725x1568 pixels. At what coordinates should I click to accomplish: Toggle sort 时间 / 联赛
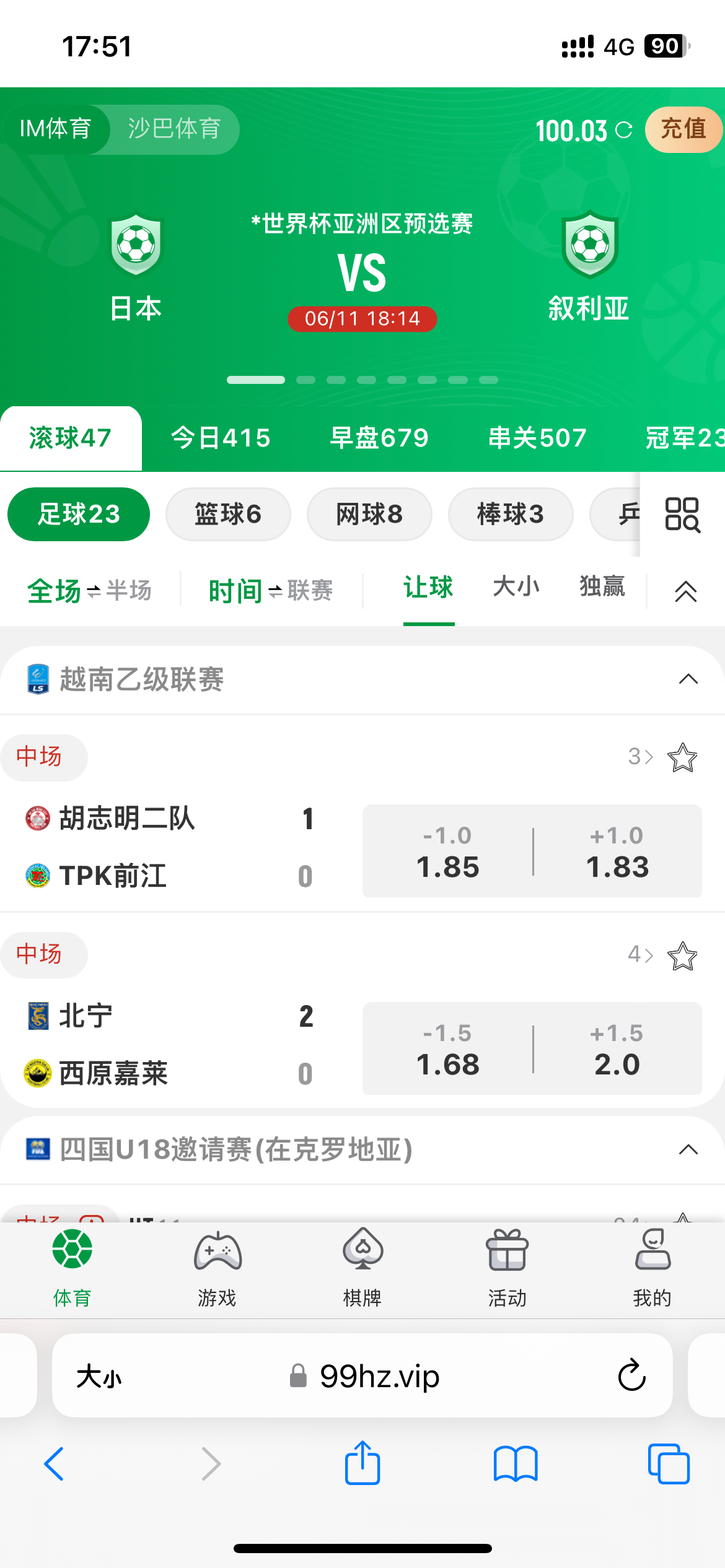[271, 591]
